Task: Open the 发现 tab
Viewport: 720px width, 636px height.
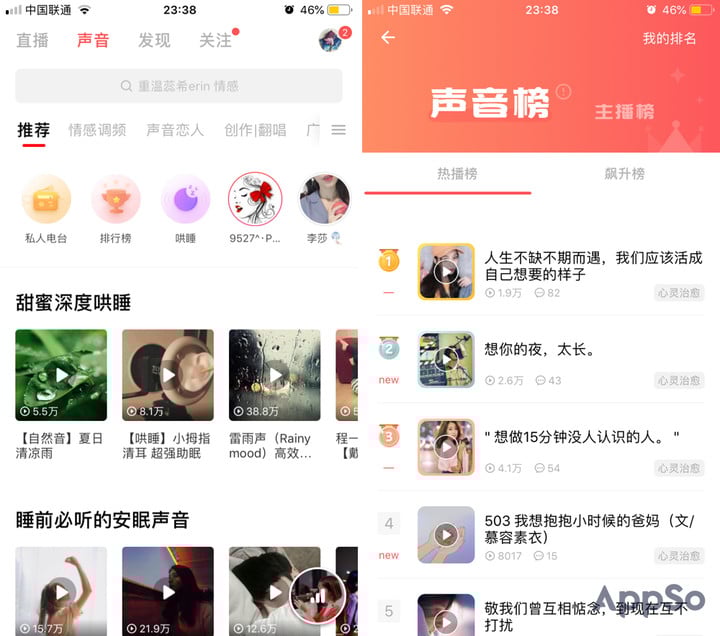Action: (x=154, y=41)
